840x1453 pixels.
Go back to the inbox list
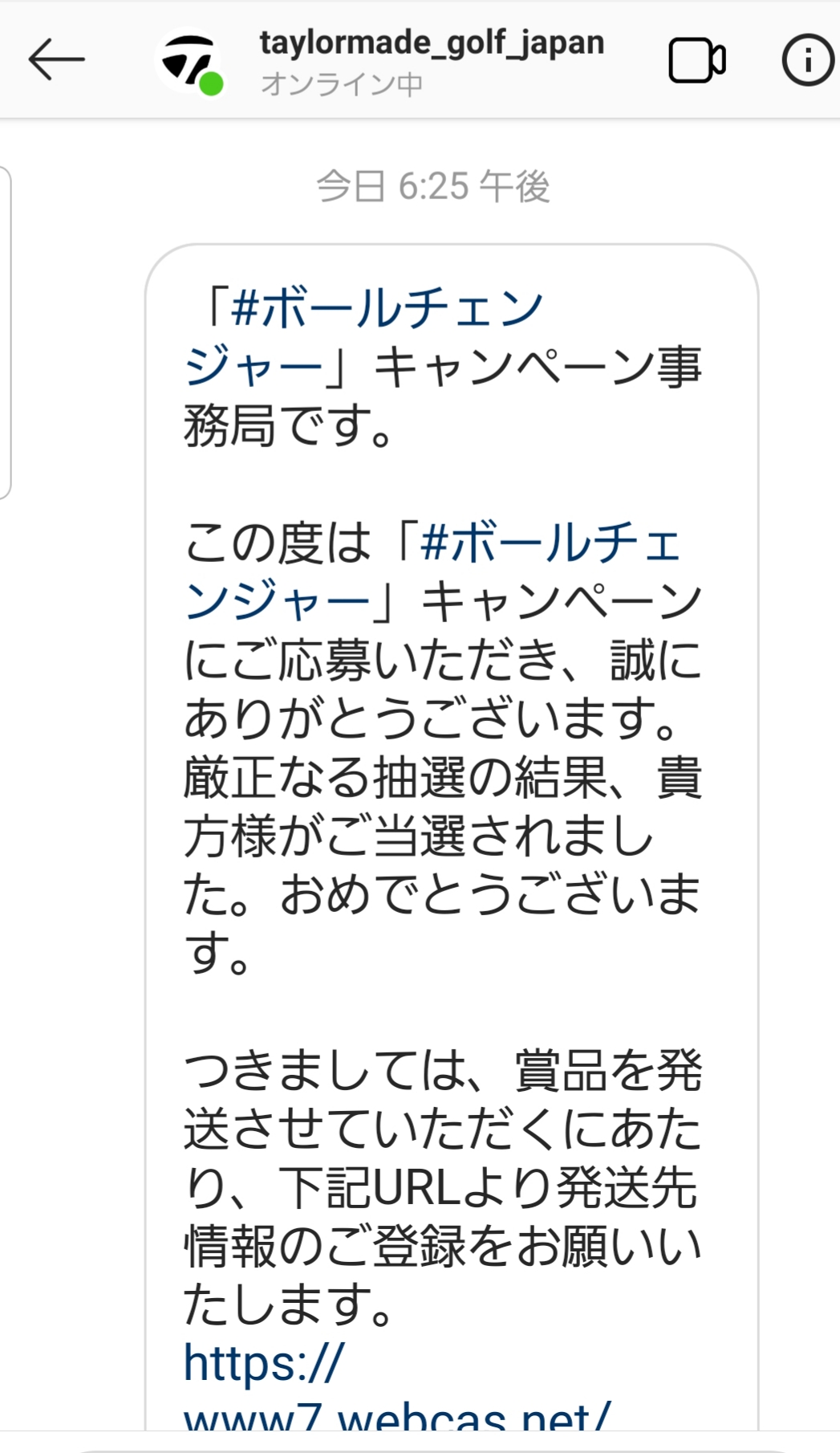[x=56, y=59]
